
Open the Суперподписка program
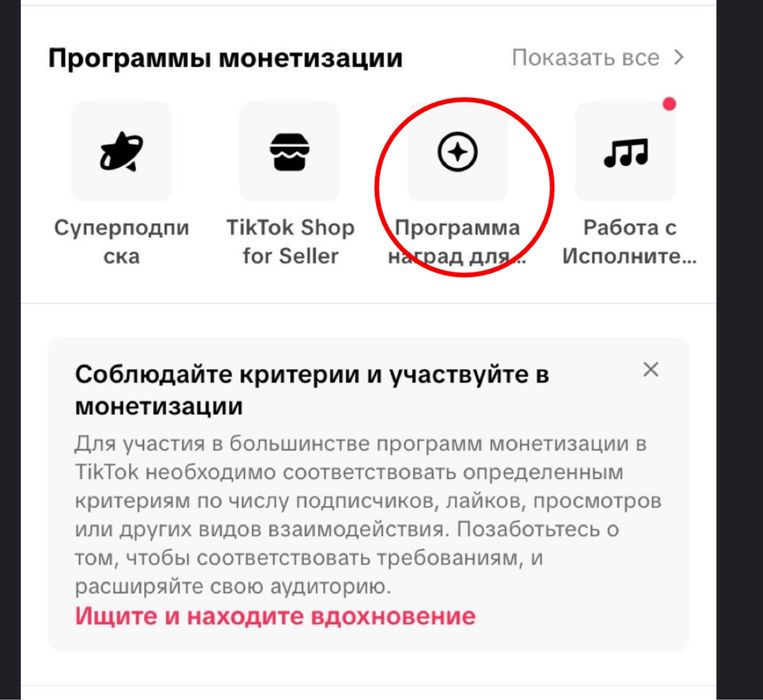tap(121, 153)
